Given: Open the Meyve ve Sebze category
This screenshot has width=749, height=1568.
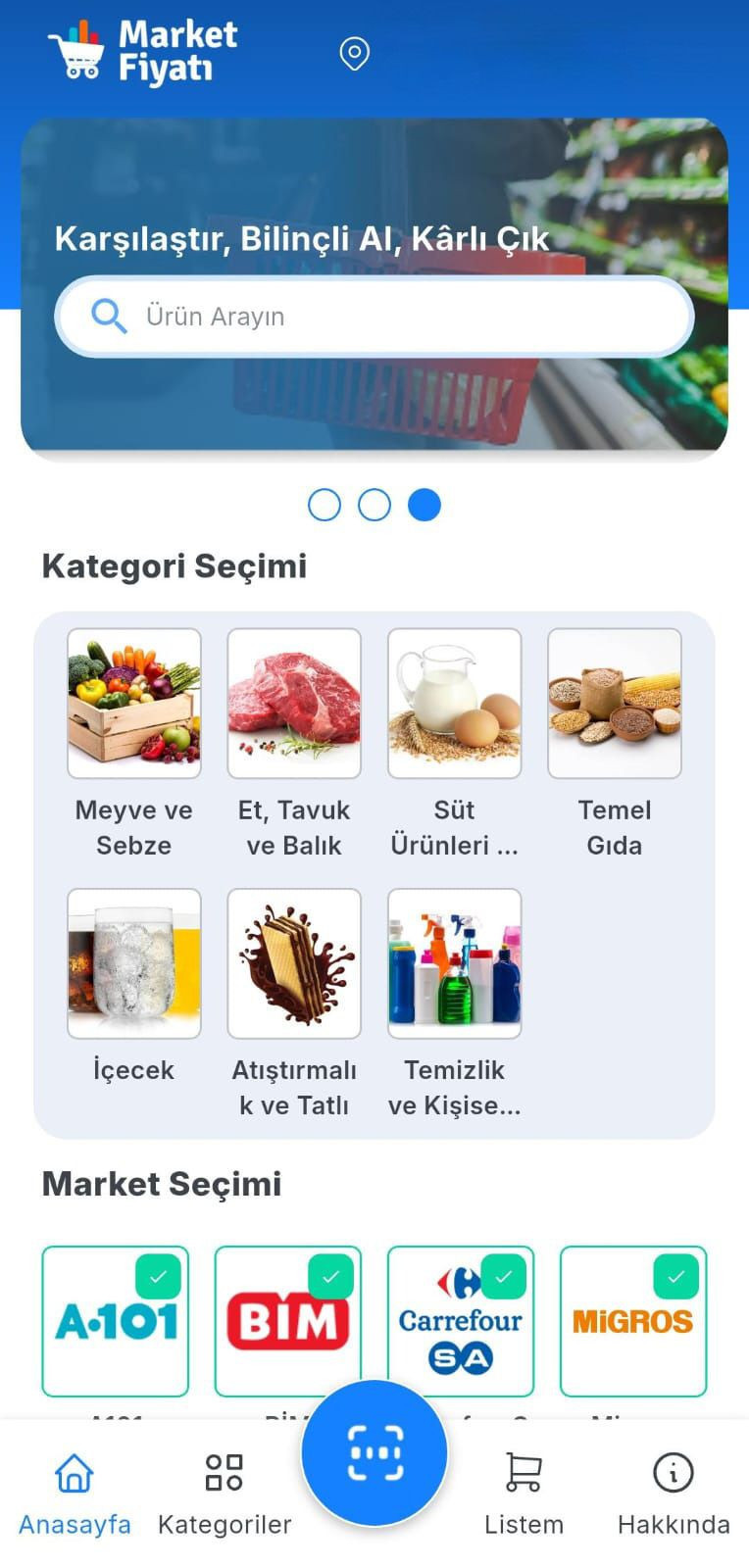Looking at the screenshot, I should (134, 746).
